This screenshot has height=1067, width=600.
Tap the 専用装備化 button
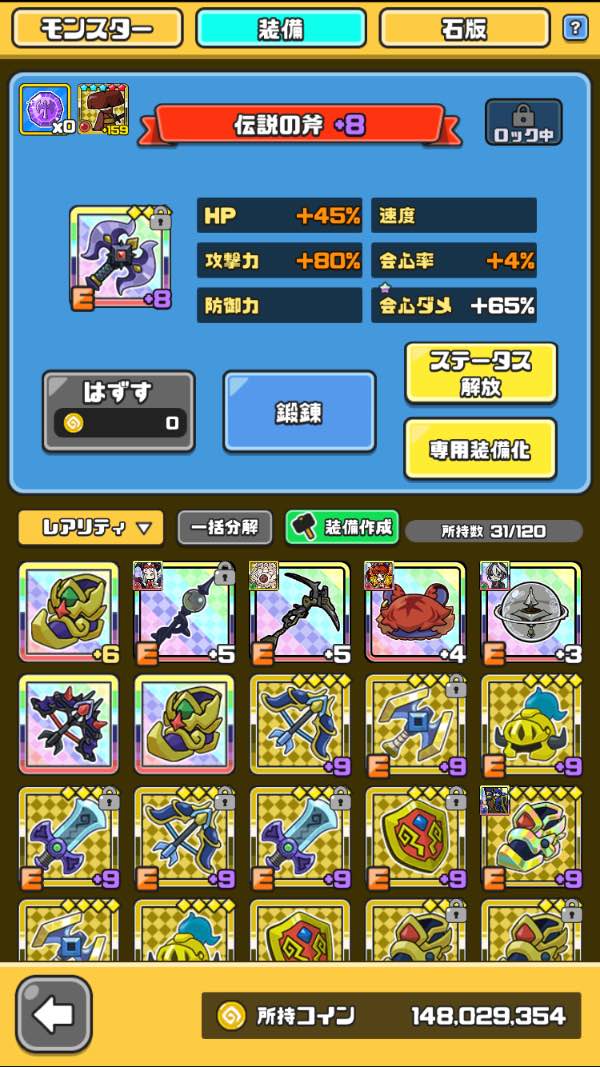[480, 449]
